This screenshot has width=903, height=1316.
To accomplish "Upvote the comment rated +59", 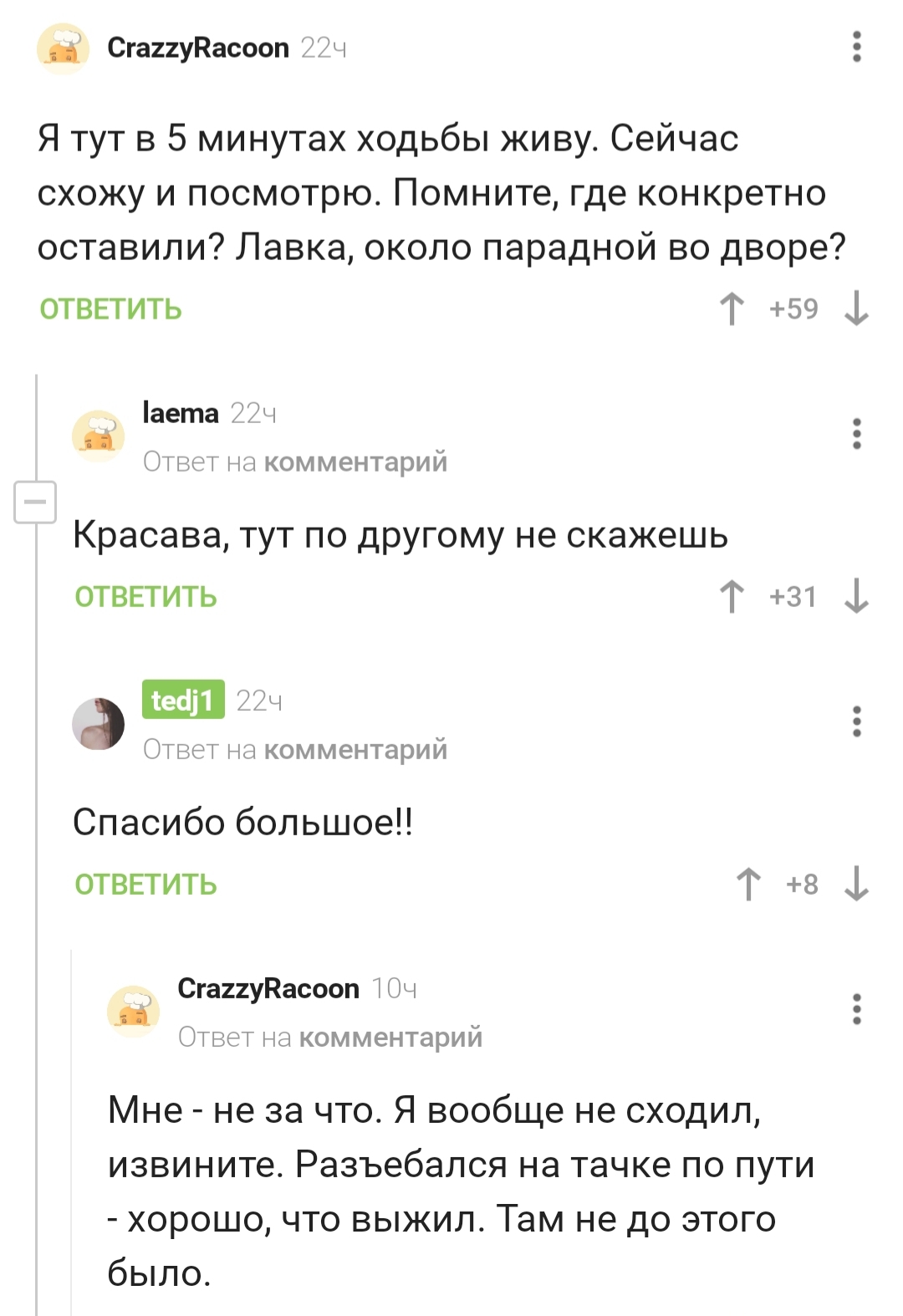I will [732, 309].
